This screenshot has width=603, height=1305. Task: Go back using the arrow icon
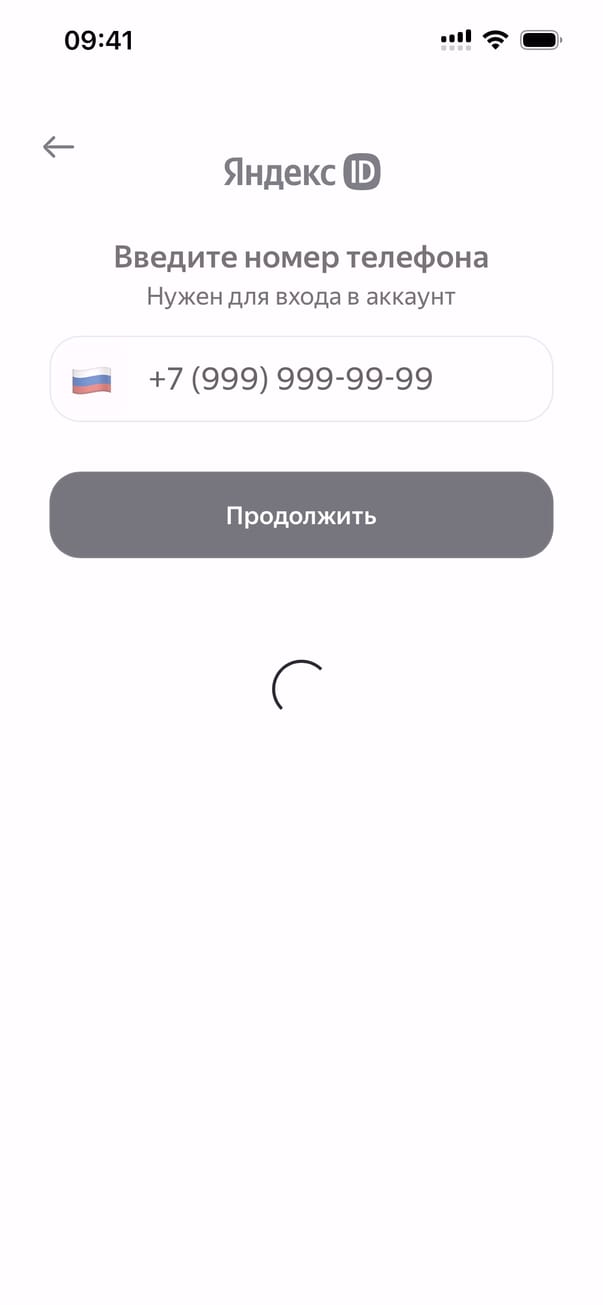(58, 147)
